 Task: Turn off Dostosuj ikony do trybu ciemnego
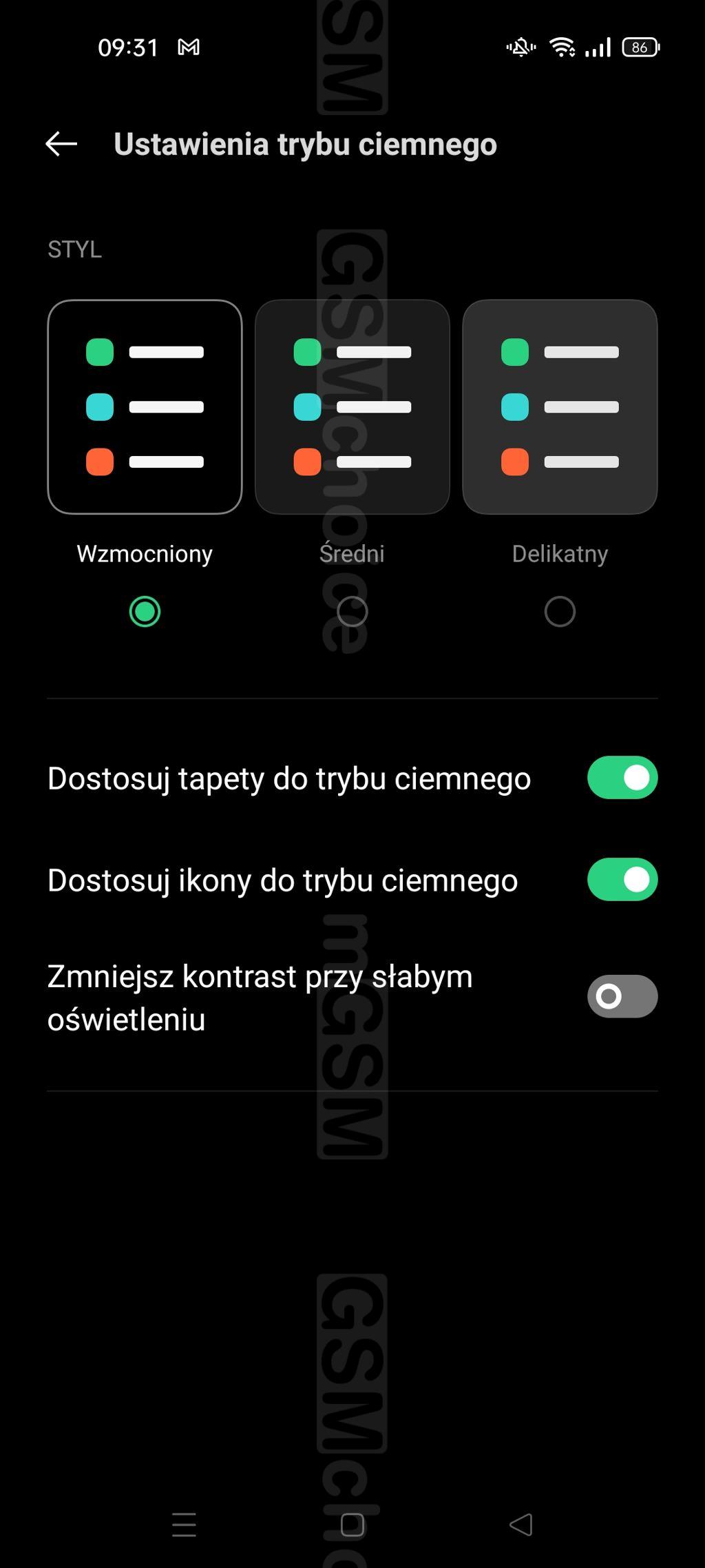click(622, 880)
